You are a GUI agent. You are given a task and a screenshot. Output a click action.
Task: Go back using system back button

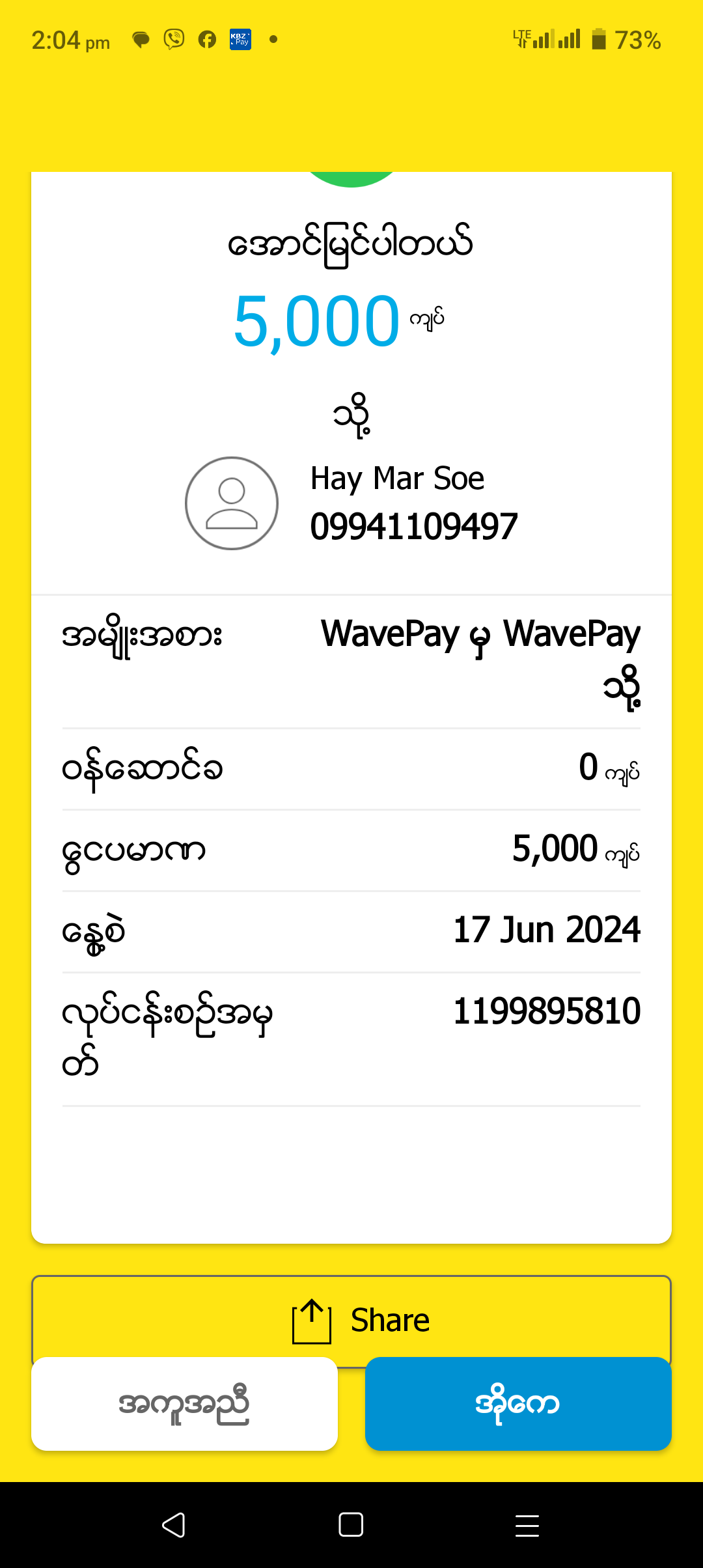[x=174, y=1525]
